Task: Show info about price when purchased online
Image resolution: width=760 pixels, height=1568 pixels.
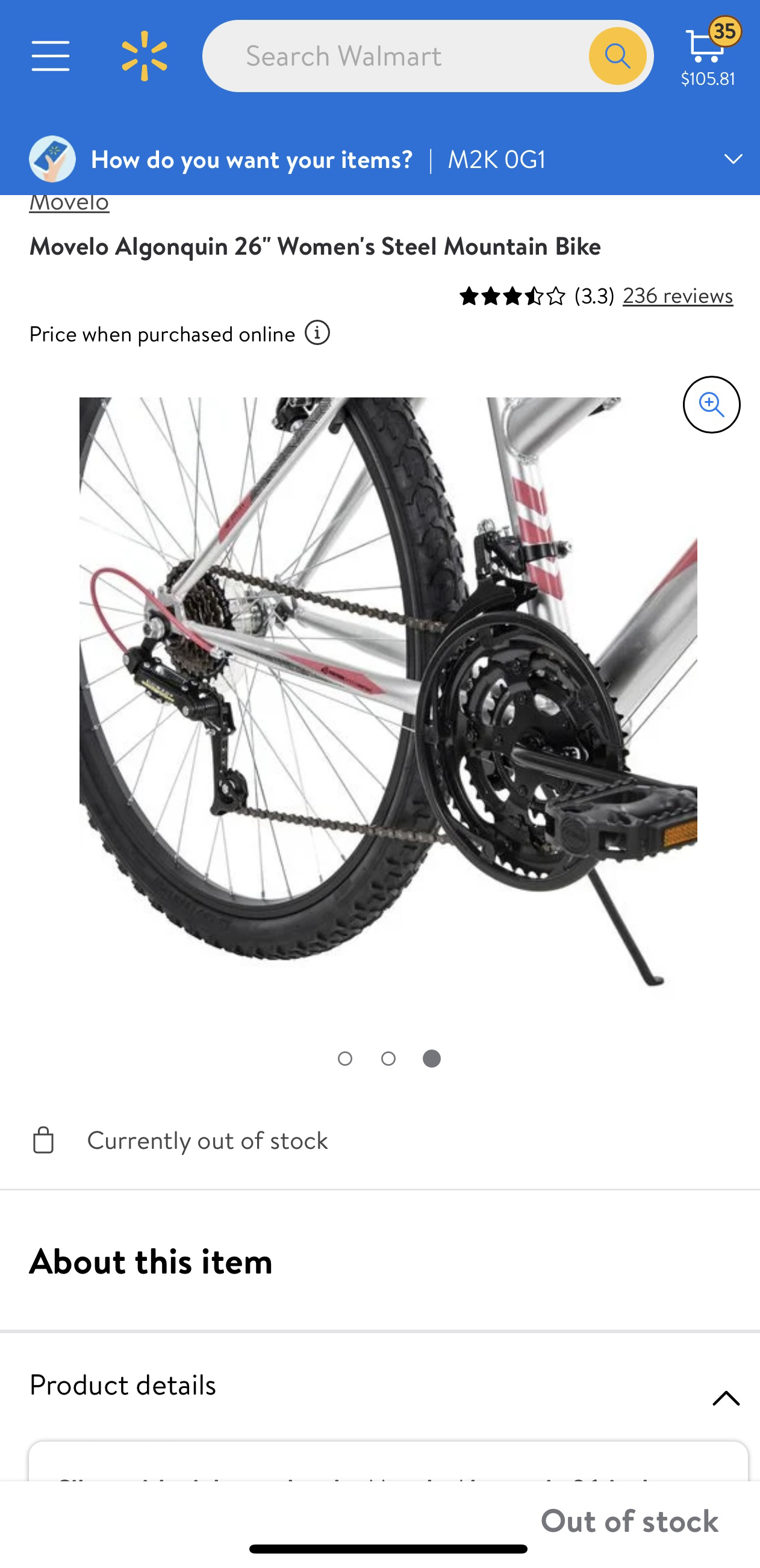Action: (x=317, y=333)
